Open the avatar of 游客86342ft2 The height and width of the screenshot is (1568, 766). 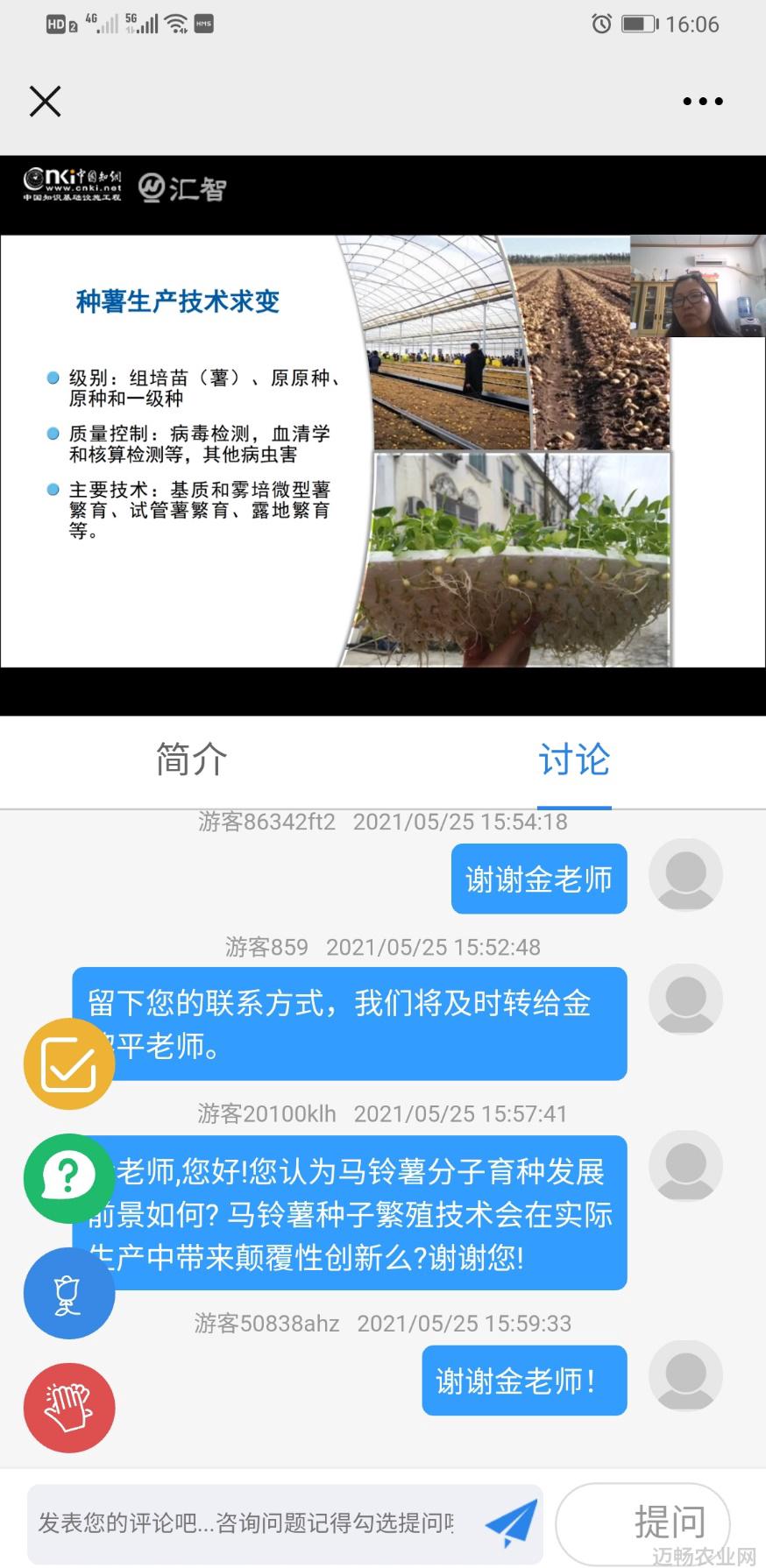click(685, 874)
